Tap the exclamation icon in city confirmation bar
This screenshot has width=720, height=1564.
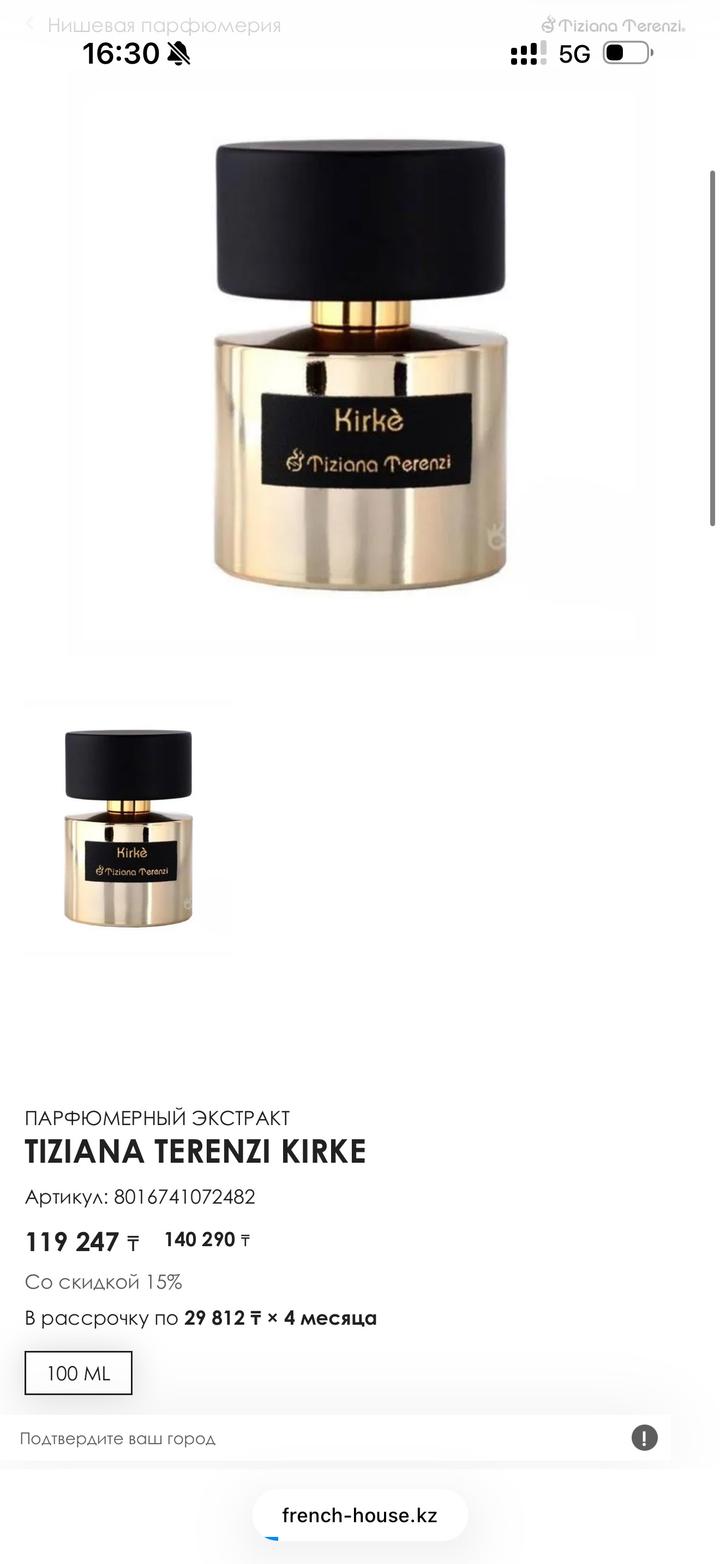[x=644, y=1438]
